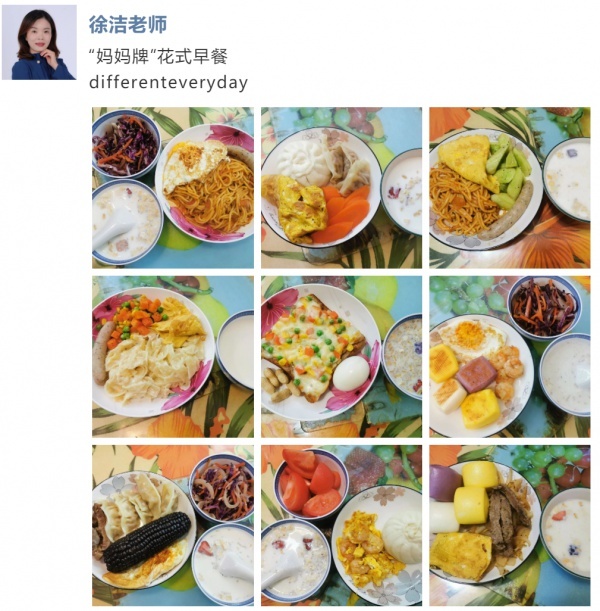Tap 徐洁老师's avatar photo
Image resolution: width=600 pixels, height=611 pixels.
pyautogui.click(x=44, y=43)
